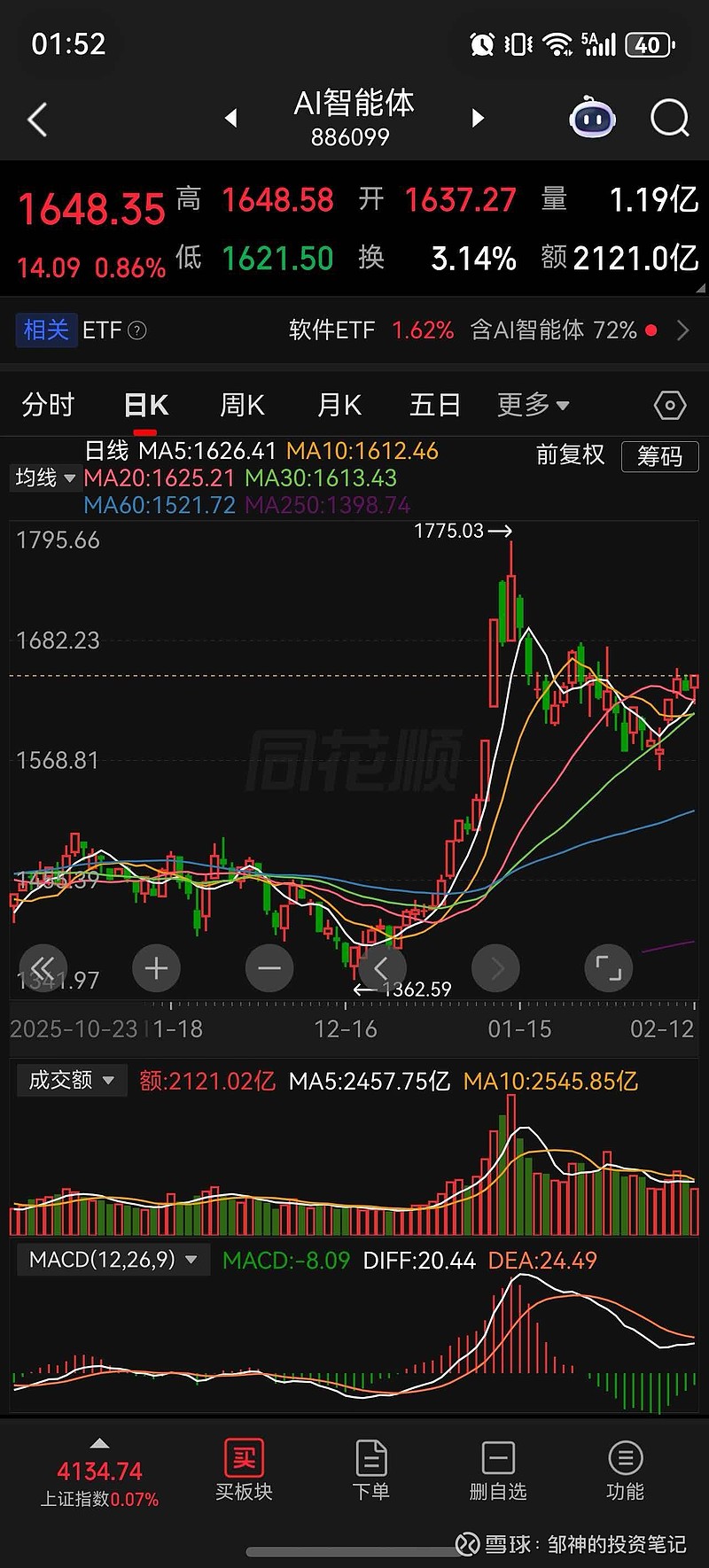Tap 删自选 to remove from watchlist
The height and width of the screenshot is (1568, 709).
pyautogui.click(x=498, y=1471)
